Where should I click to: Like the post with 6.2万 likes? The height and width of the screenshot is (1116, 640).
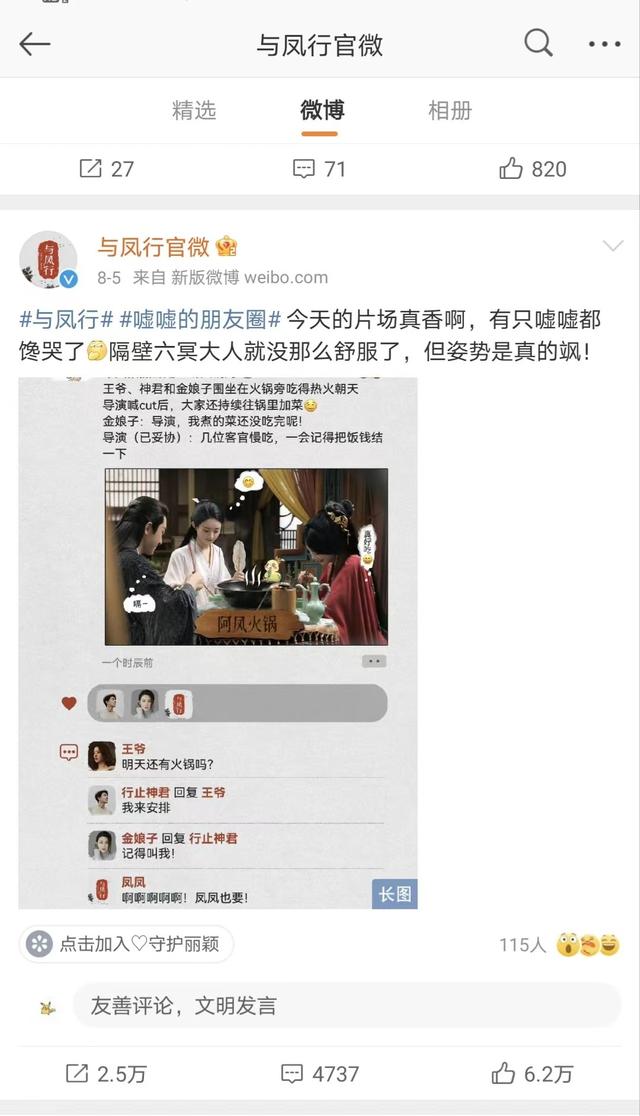point(532,1074)
